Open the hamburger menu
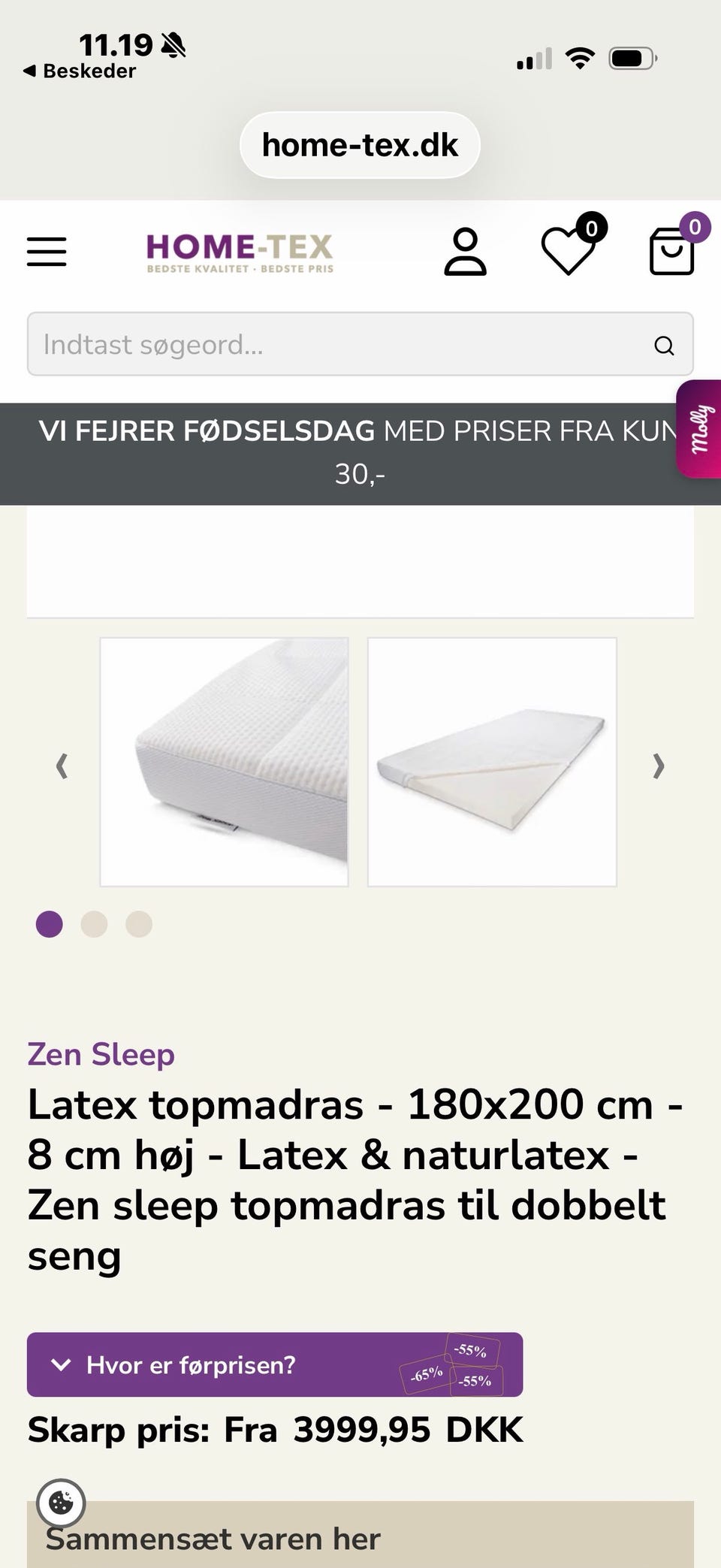The image size is (721, 1568). click(x=47, y=252)
